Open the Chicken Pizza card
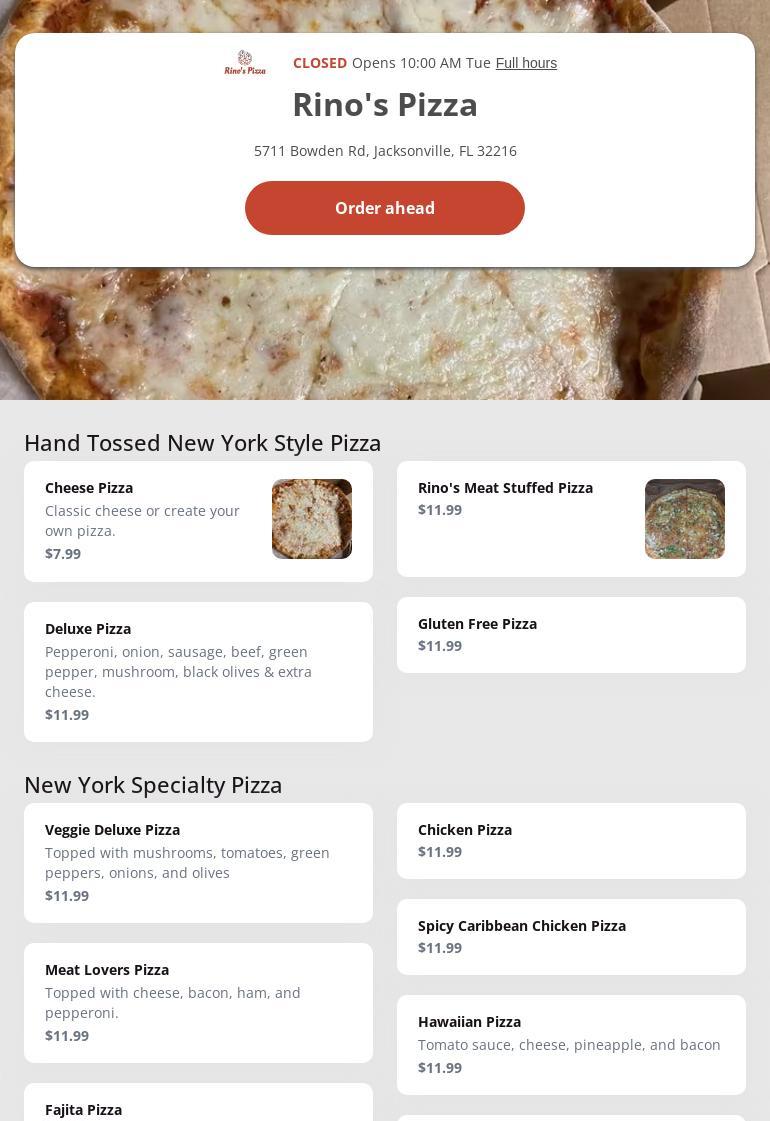The image size is (770, 1121). click(570, 841)
